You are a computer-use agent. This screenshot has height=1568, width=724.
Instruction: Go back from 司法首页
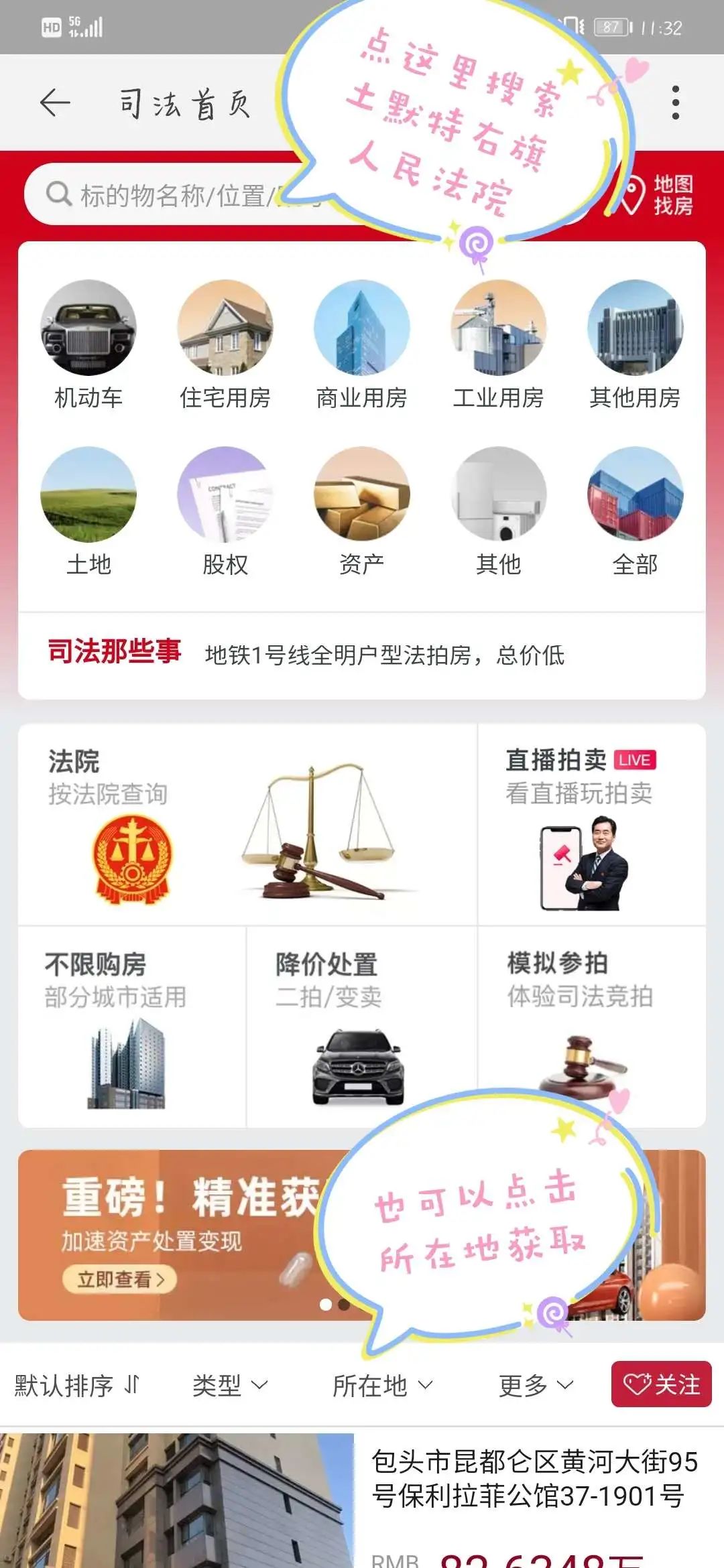pos(55,103)
